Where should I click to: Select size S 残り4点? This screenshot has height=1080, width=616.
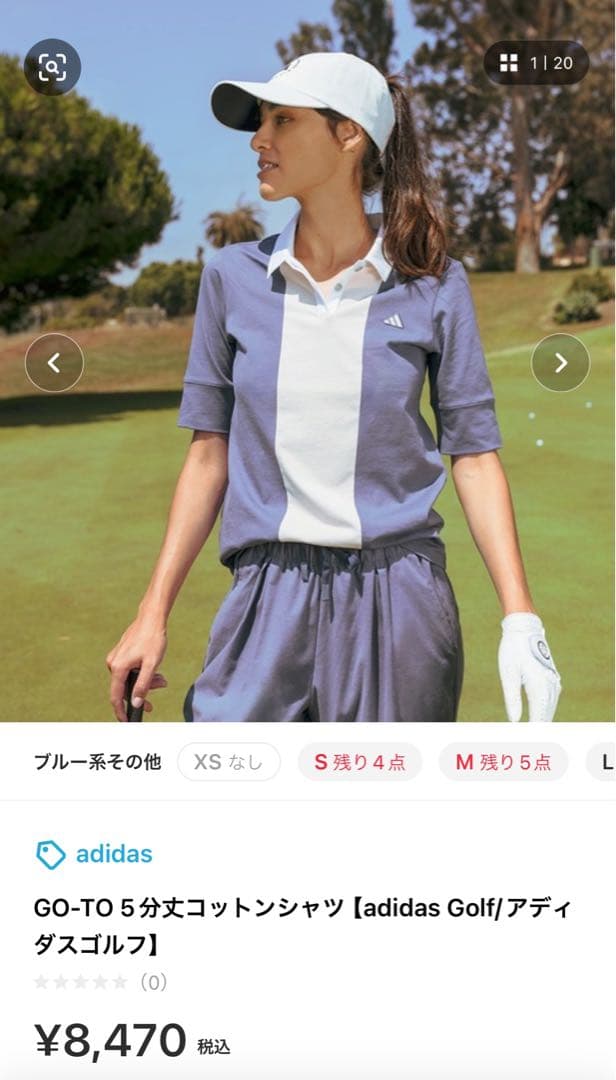360,762
